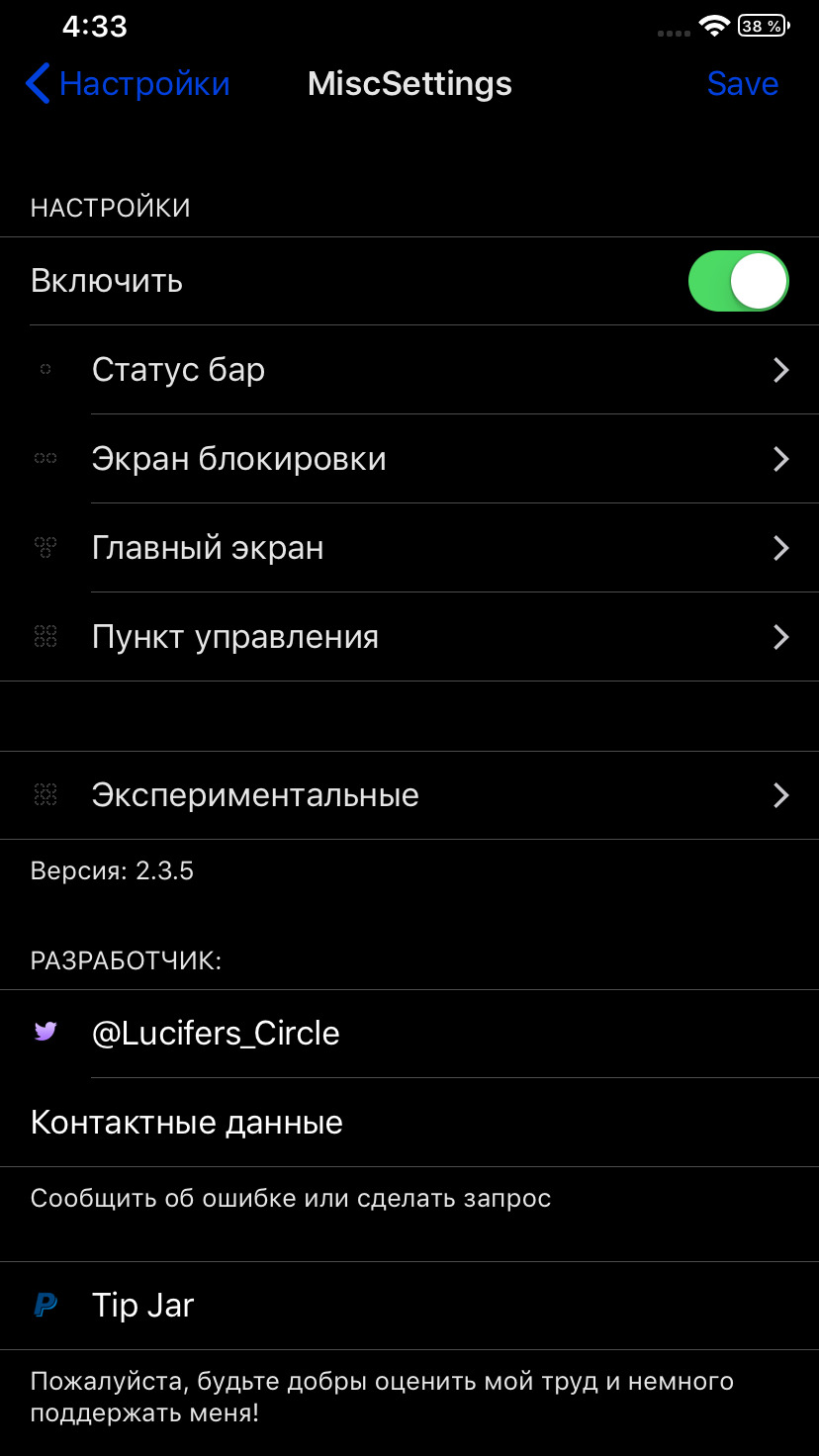Image resolution: width=819 pixels, height=1456 pixels.
Task: Toggle the Включить switch off
Action: 738,281
